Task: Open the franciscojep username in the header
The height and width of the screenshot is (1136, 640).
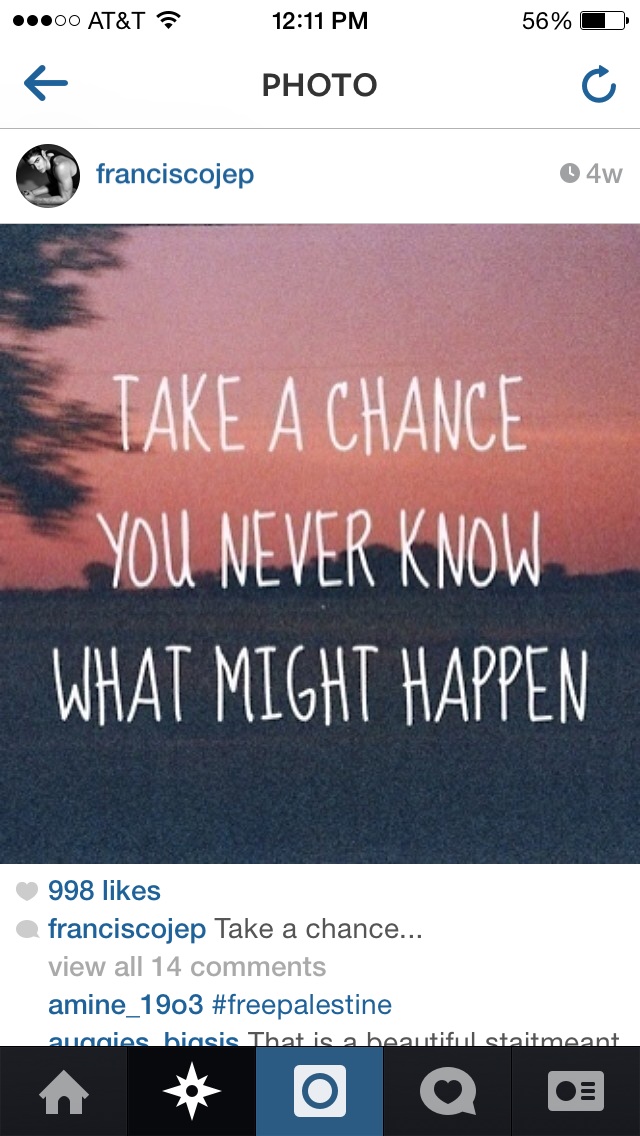Action: pos(175,175)
